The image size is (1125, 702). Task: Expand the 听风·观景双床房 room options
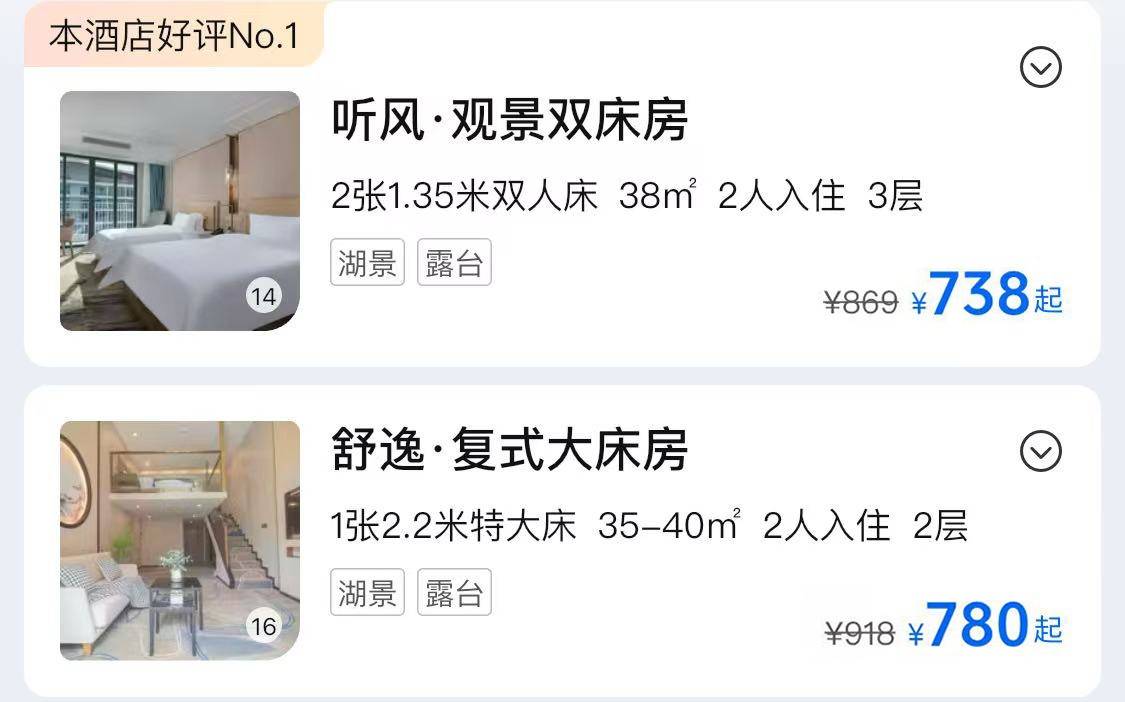(1040, 68)
